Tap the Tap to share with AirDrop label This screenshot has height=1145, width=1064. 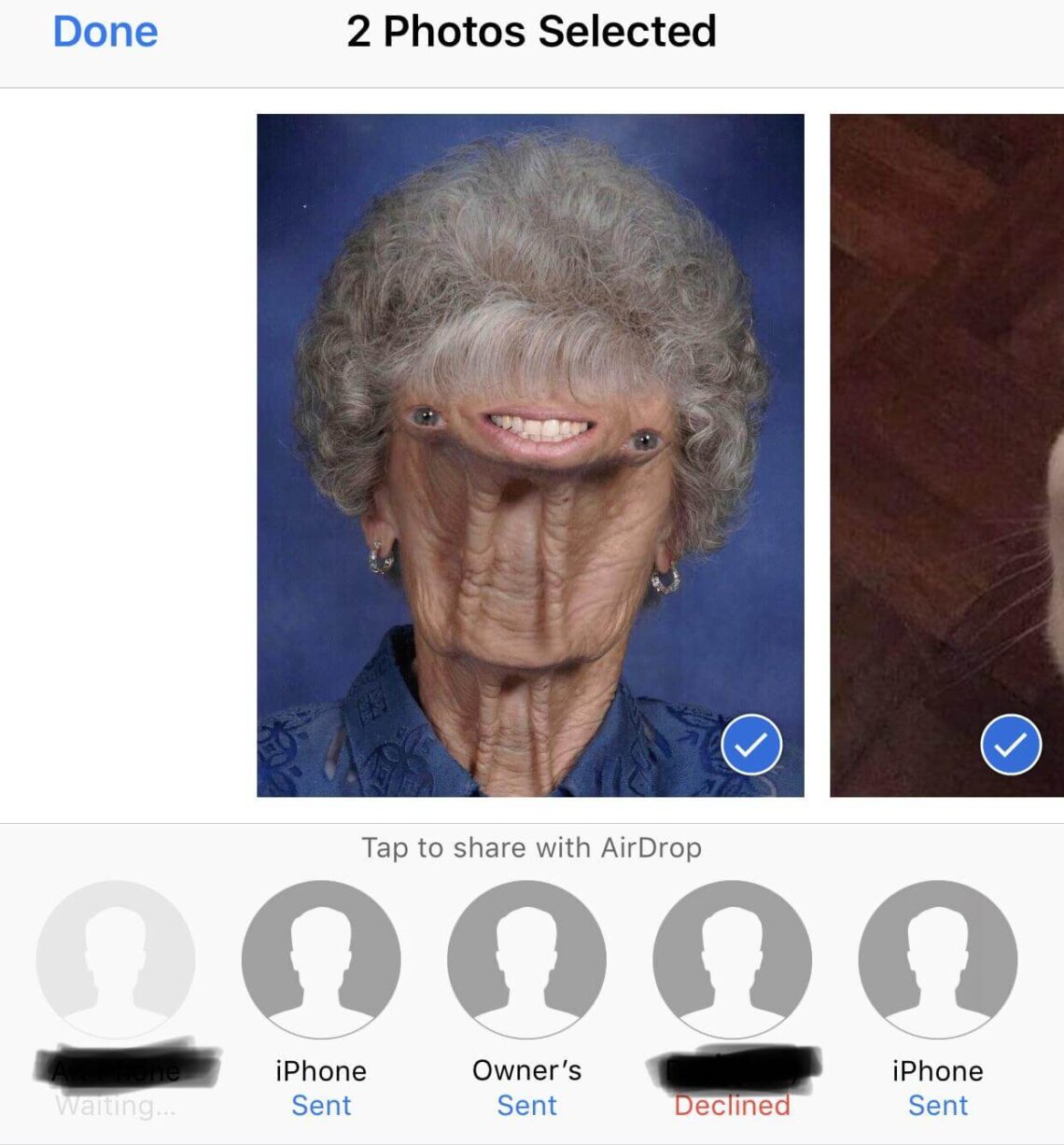(x=531, y=847)
